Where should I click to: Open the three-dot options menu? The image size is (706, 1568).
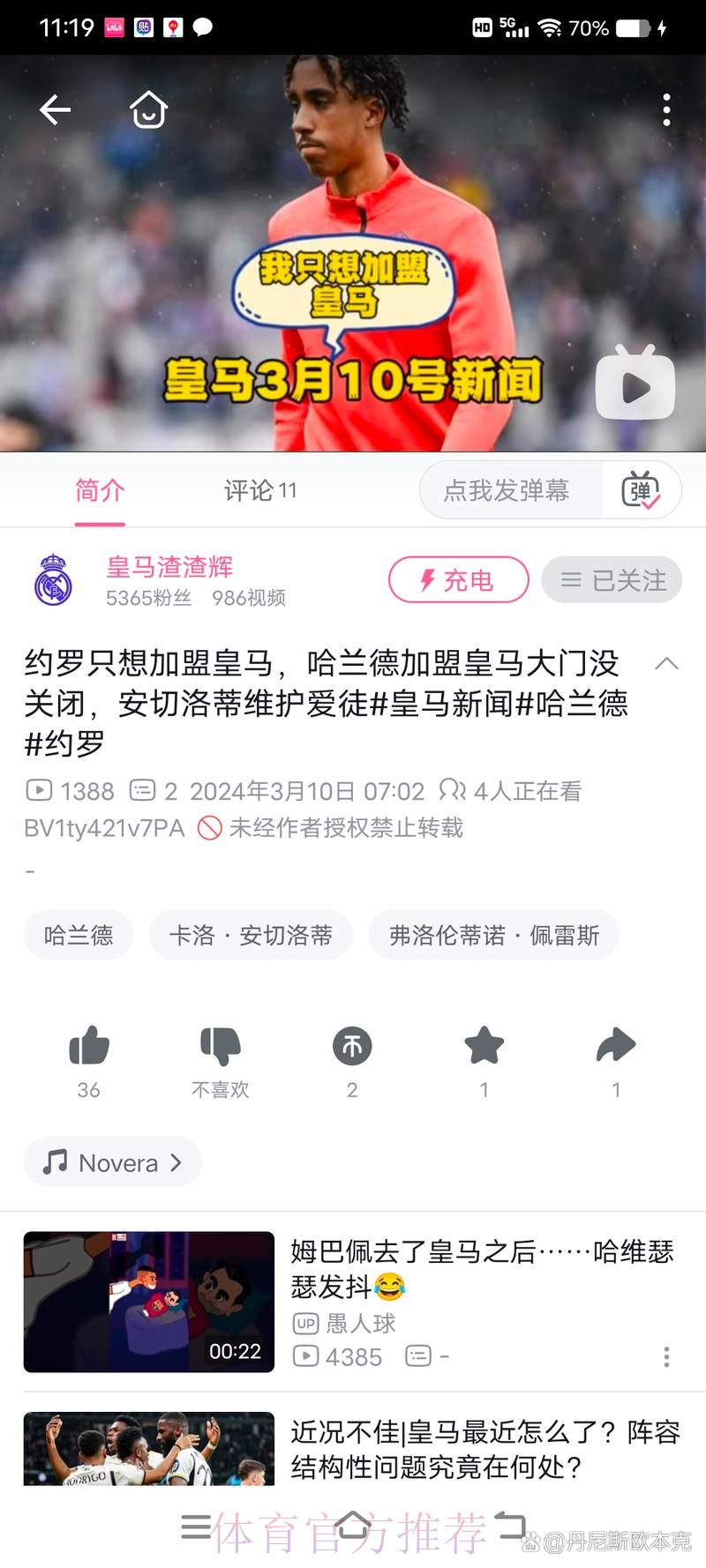point(666,109)
